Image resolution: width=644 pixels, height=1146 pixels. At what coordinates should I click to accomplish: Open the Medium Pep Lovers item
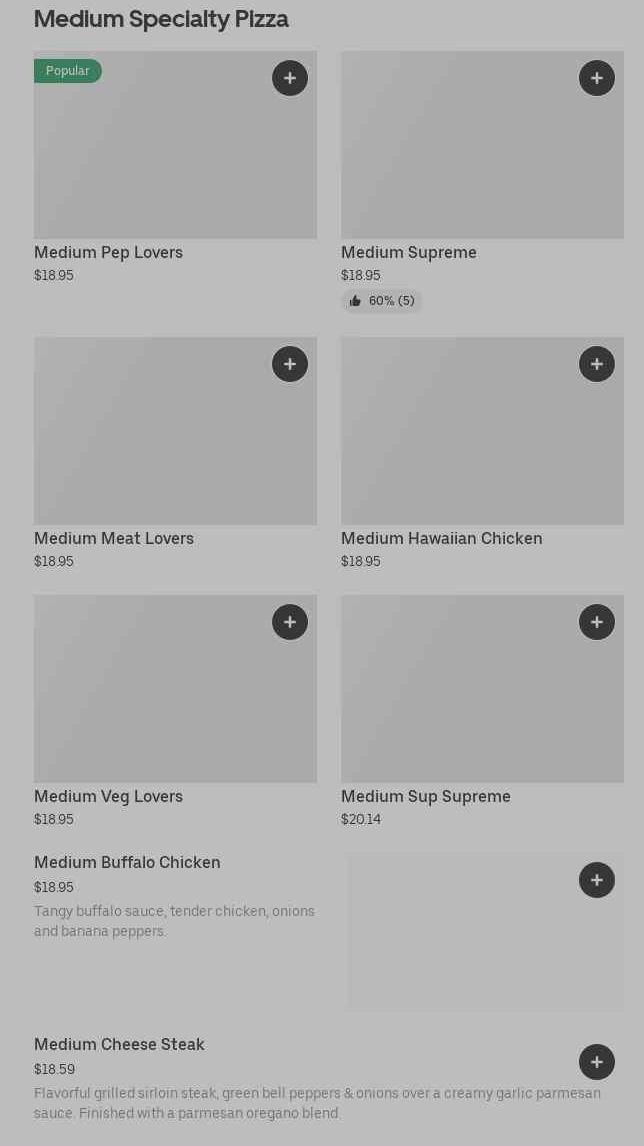pos(108,252)
